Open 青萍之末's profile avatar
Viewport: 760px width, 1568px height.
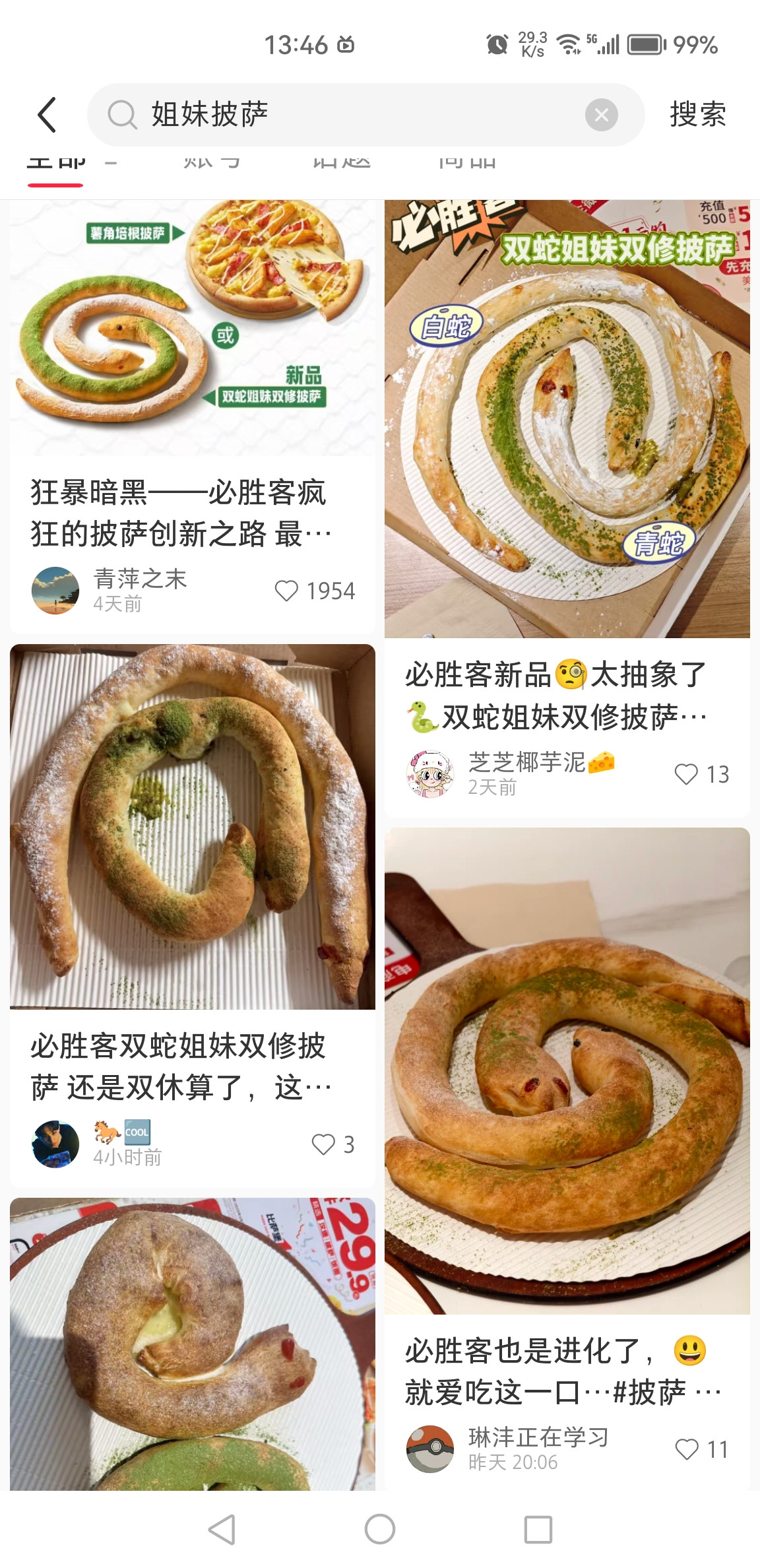[x=55, y=591]
